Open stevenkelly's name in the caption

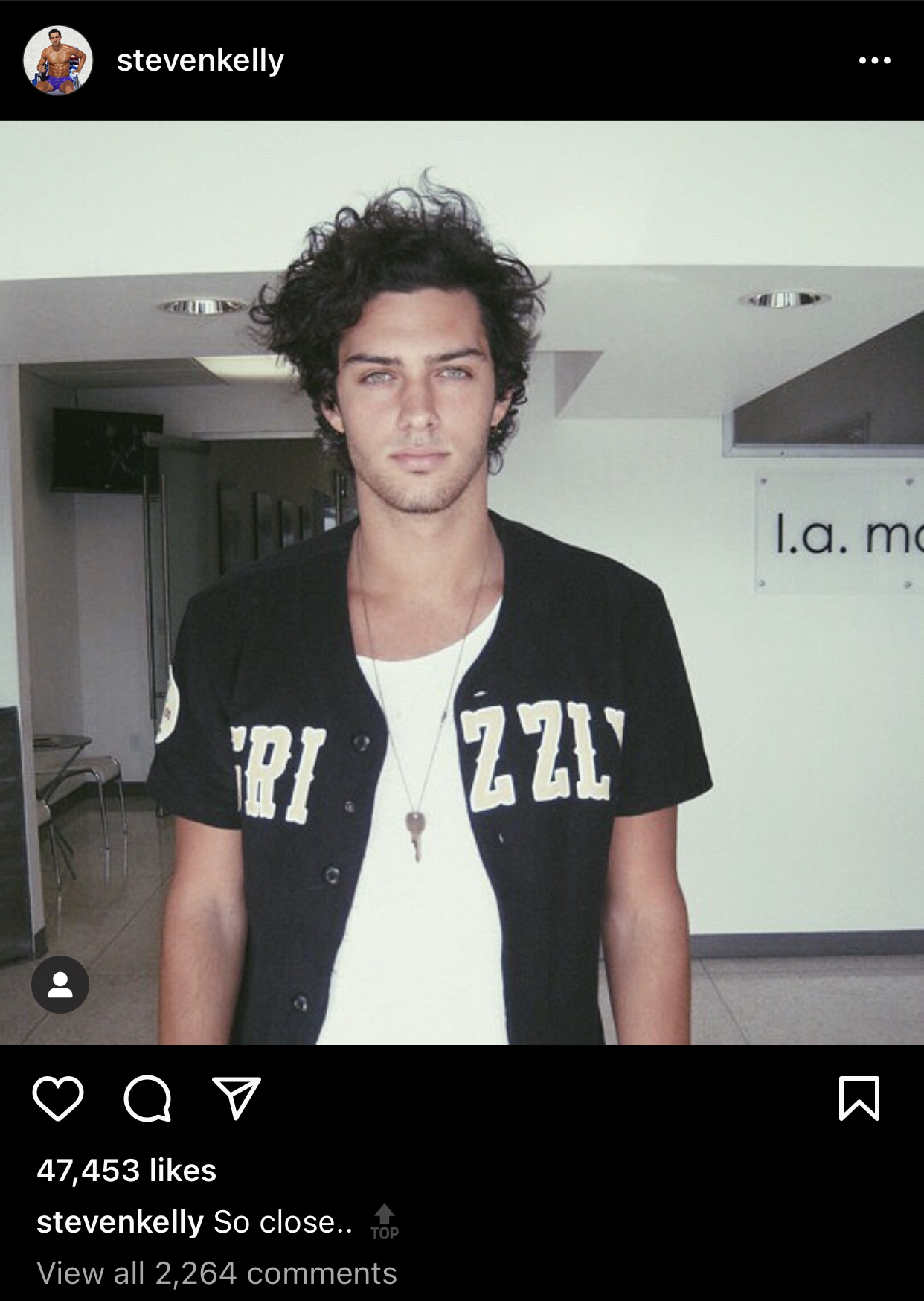tap(120, 1222)
